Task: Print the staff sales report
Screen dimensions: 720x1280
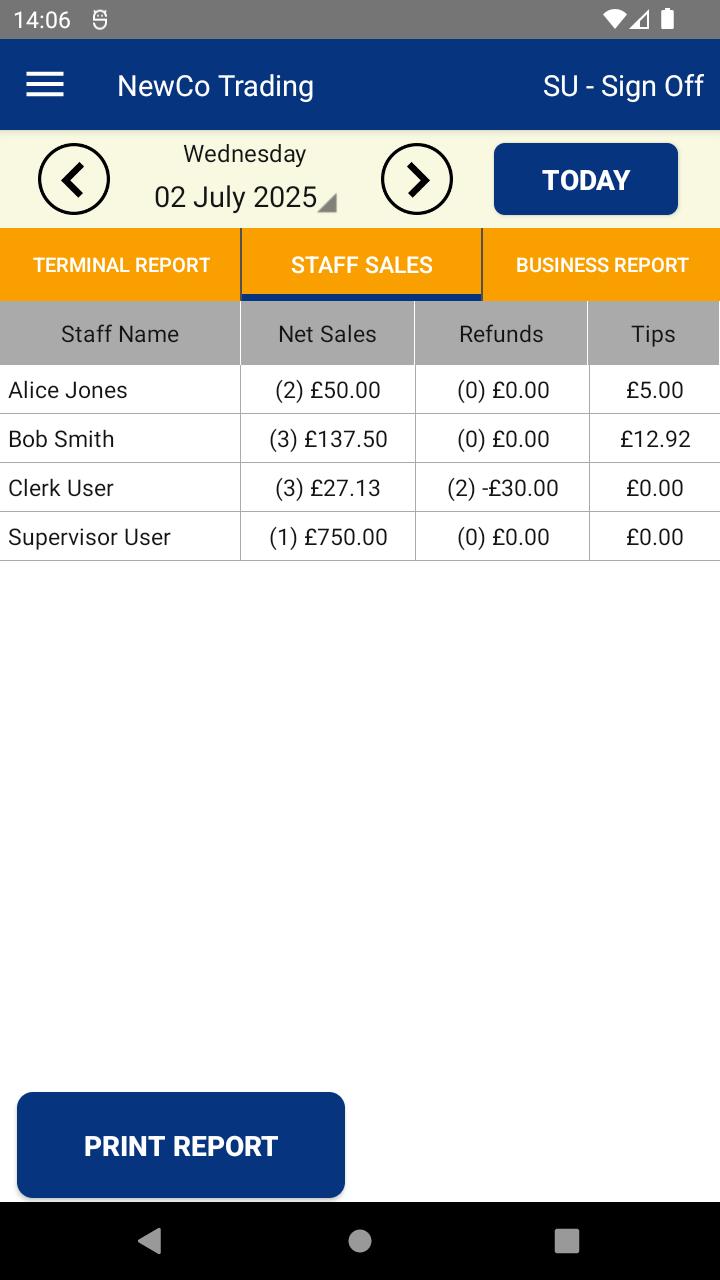Action: pos(181,1146)
